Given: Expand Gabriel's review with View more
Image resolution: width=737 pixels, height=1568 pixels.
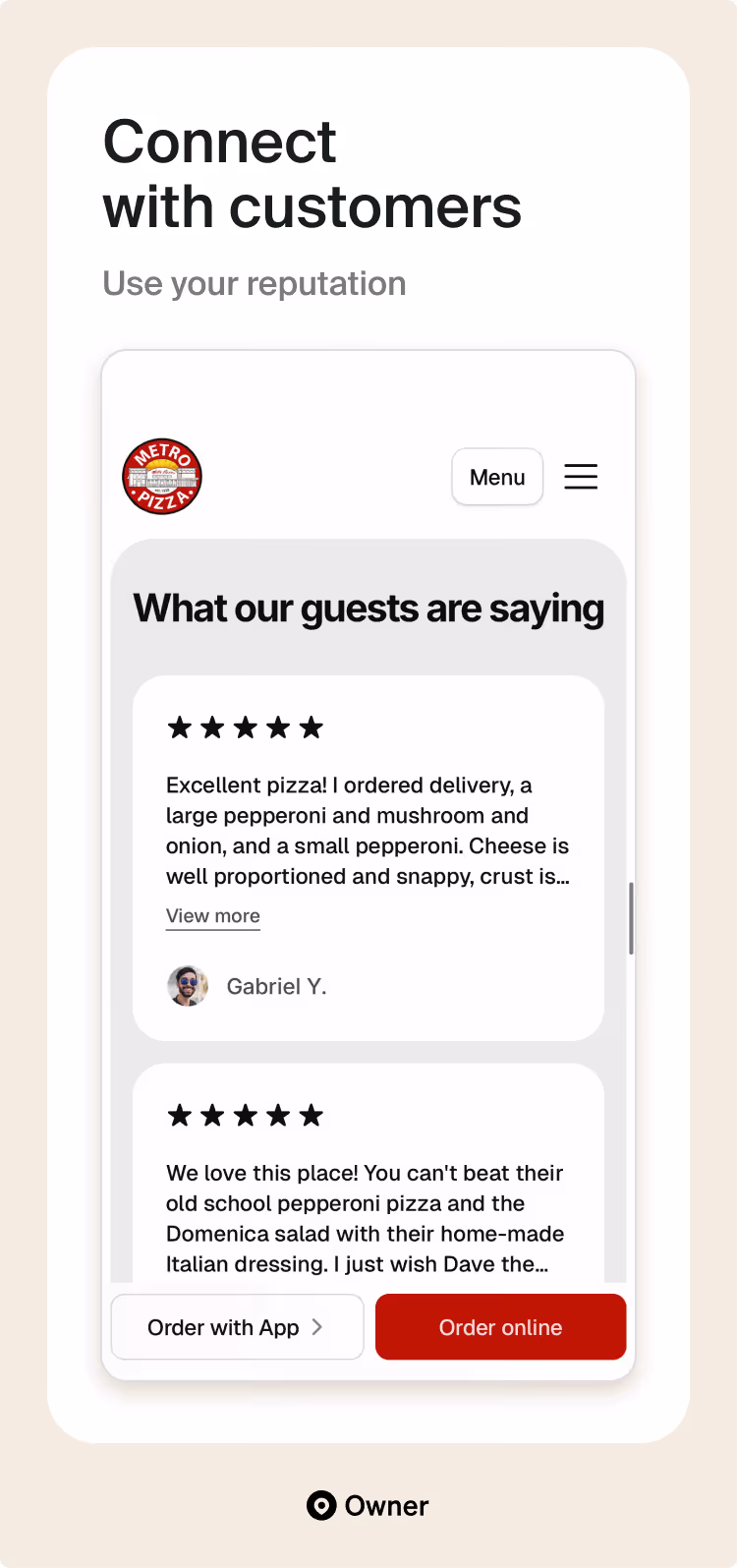Looking at the screenshot, I should (212, 915).
